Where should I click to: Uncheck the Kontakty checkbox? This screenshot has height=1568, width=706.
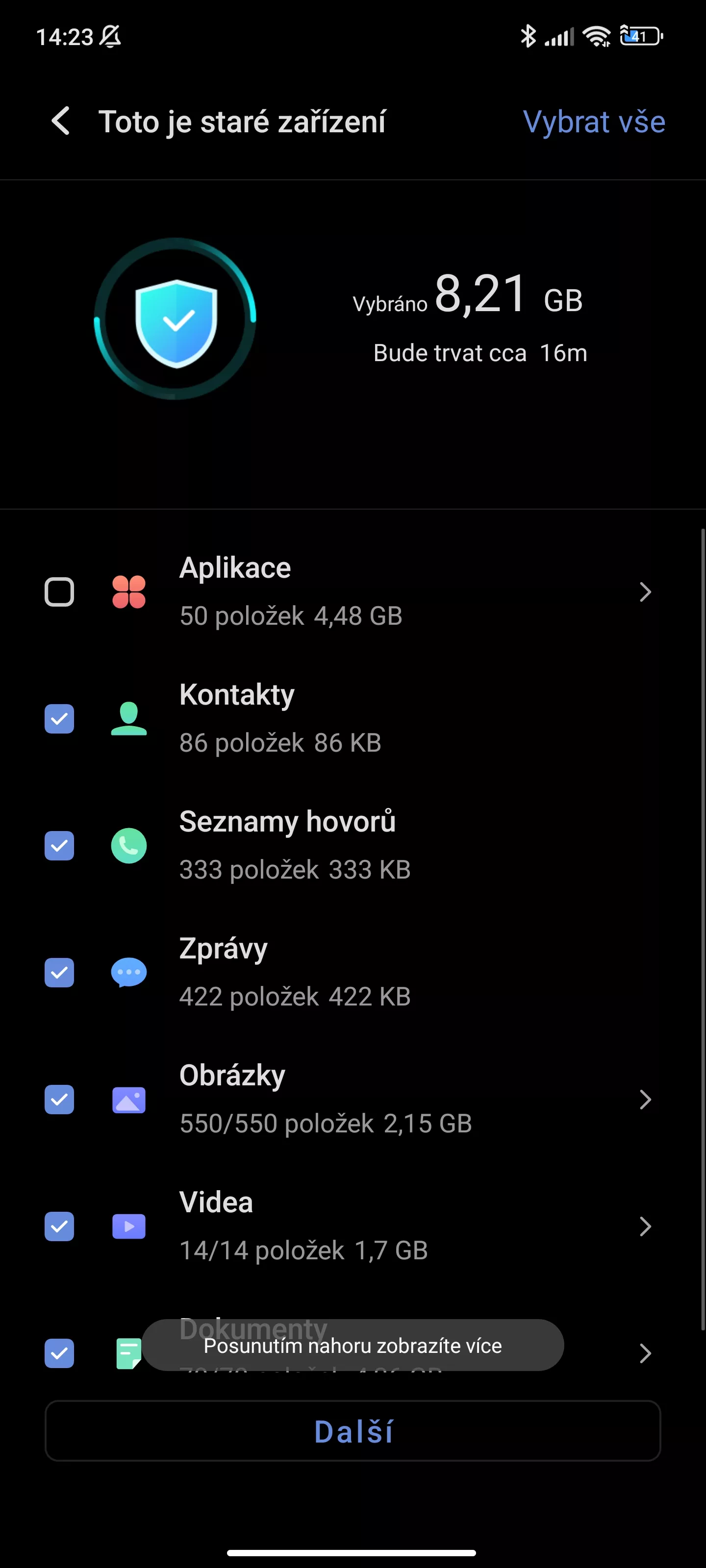pos(59,719)
